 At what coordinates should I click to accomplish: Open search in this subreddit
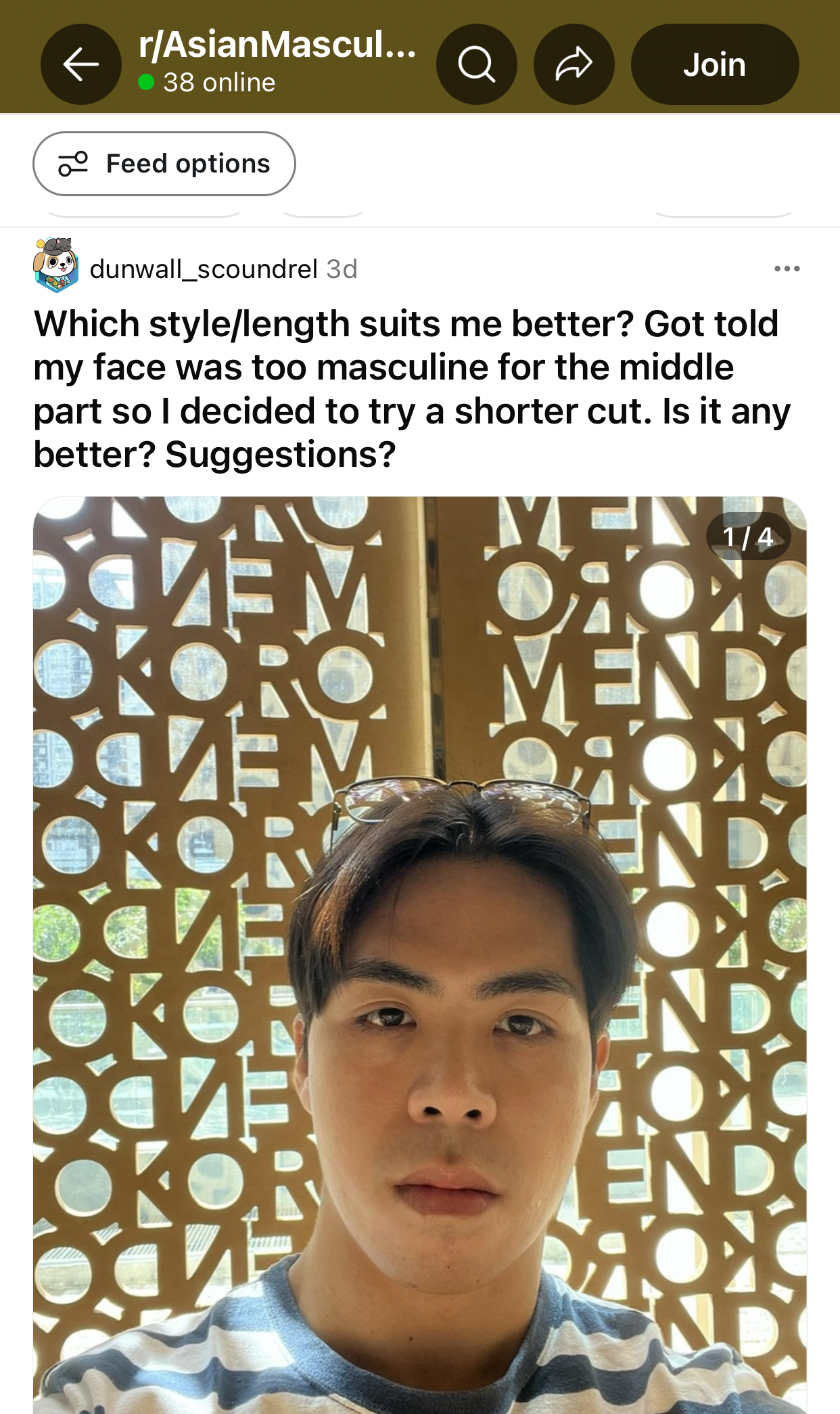(477, 64)
